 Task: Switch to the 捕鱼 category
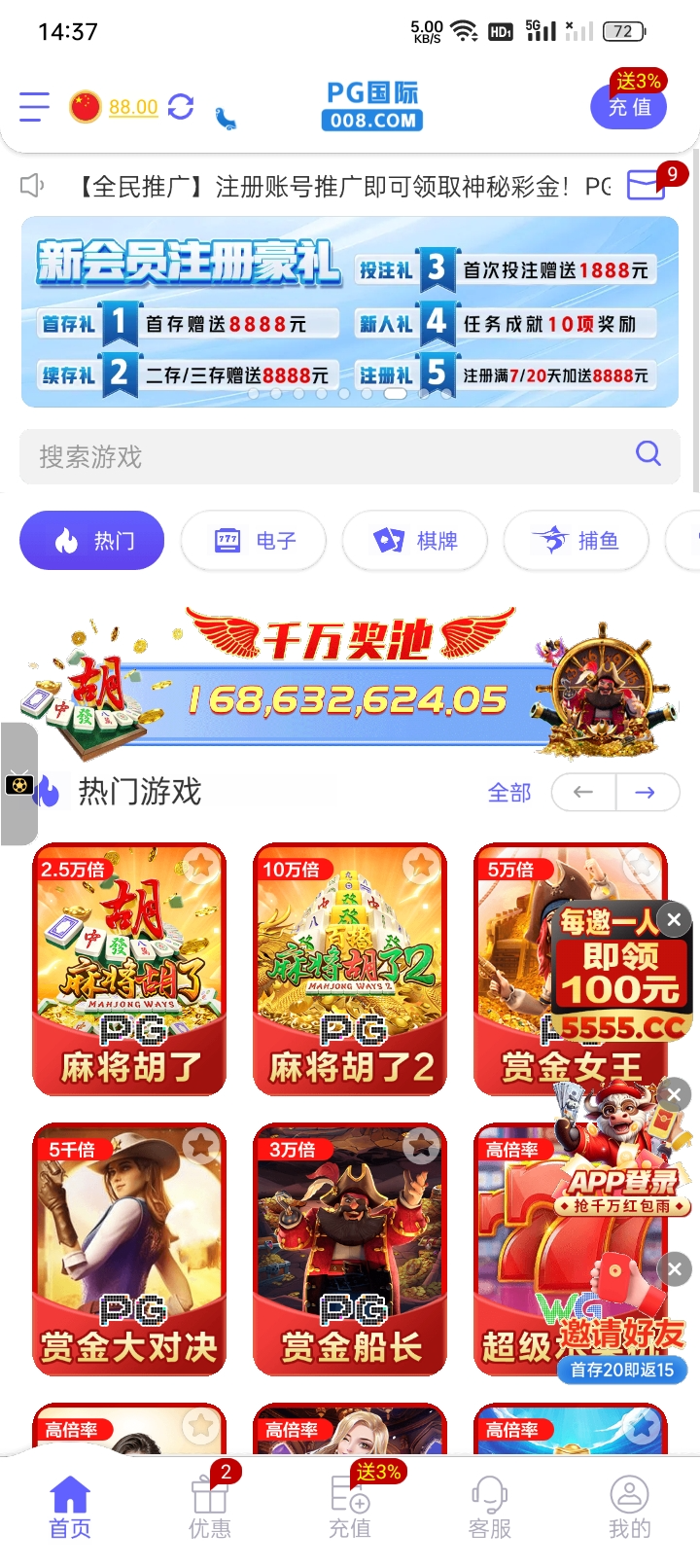pyautogui.click(x=576, y=540)
